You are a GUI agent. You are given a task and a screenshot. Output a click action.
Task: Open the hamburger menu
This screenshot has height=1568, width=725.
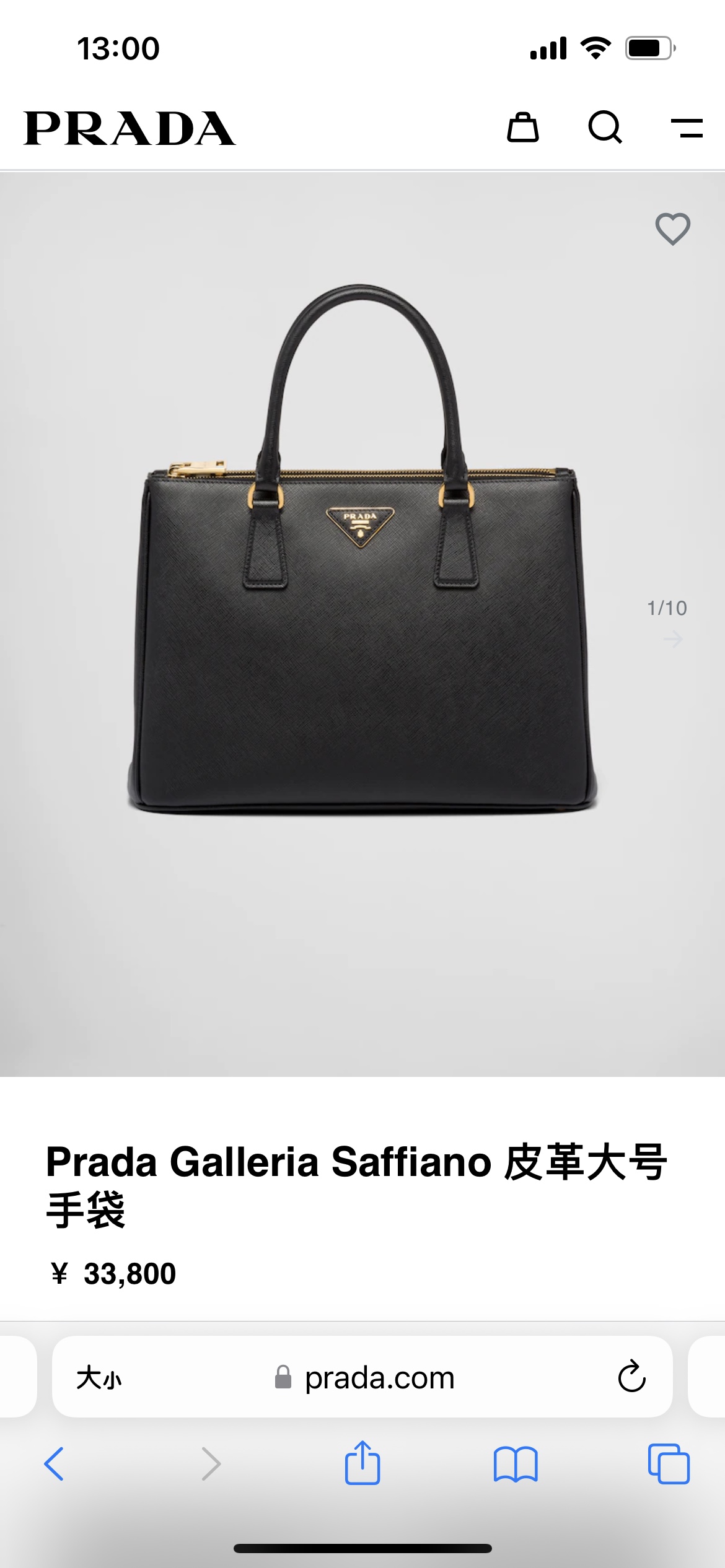pos(687,128)
